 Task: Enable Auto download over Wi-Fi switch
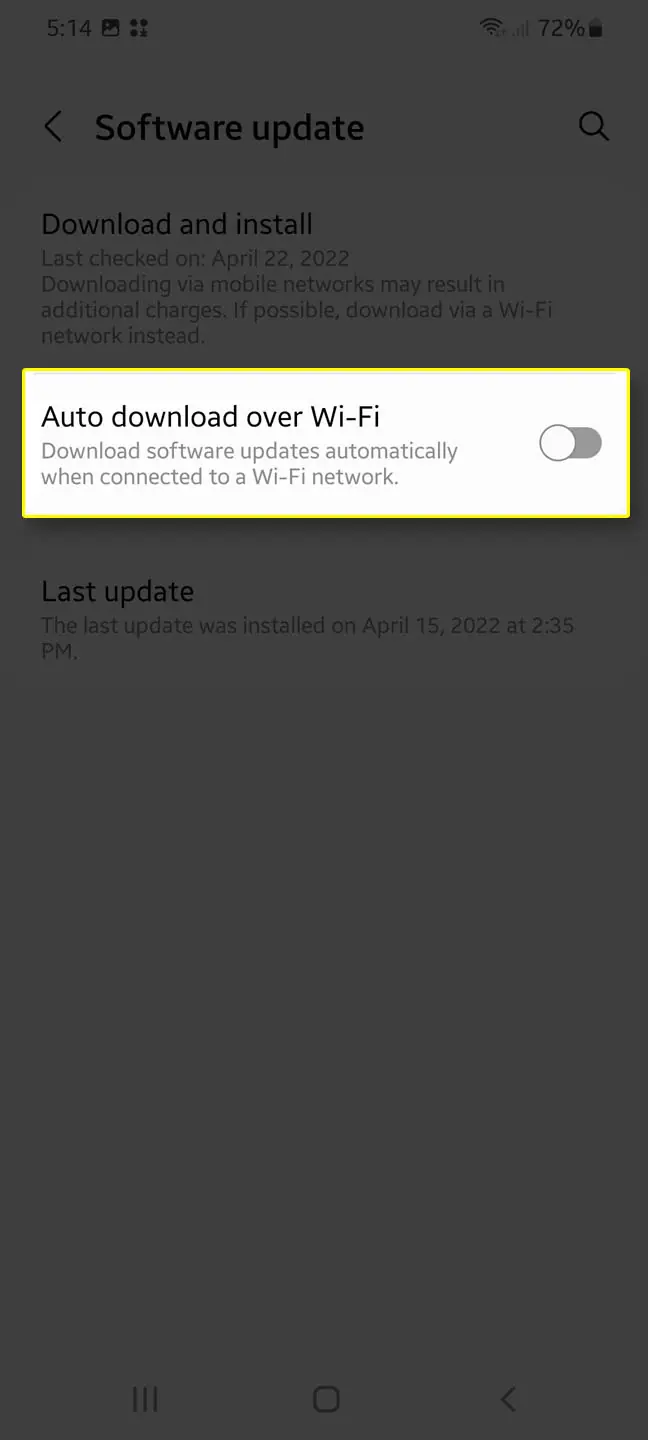pyautogui.click(x=571, y=443)
